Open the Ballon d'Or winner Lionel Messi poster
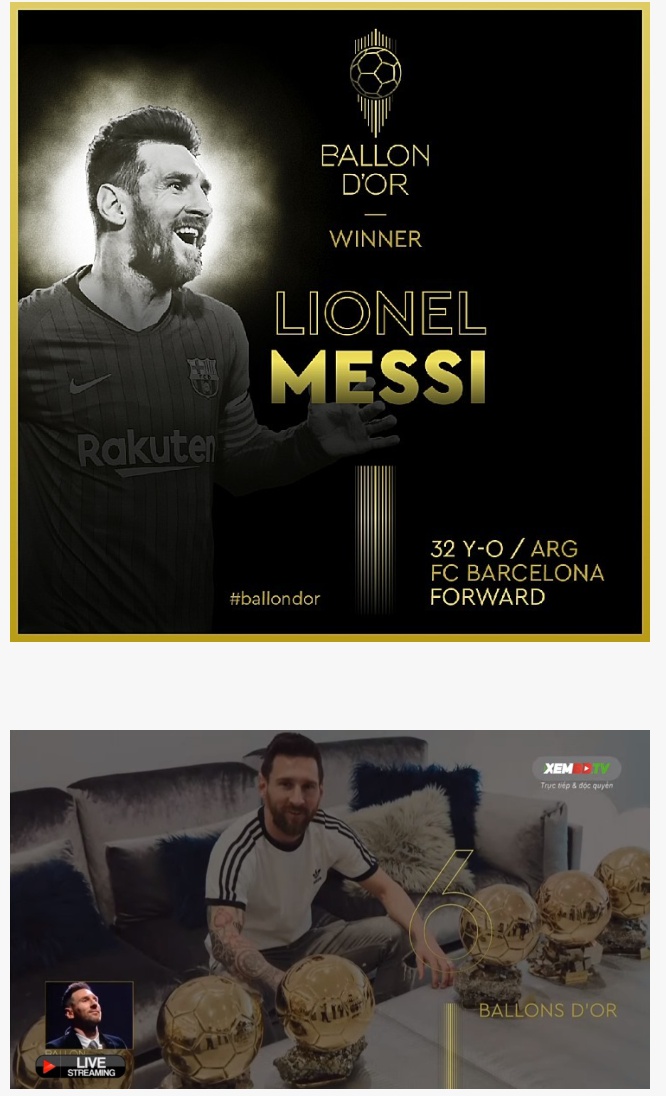Screen dimensions: 666x1096 330,322
